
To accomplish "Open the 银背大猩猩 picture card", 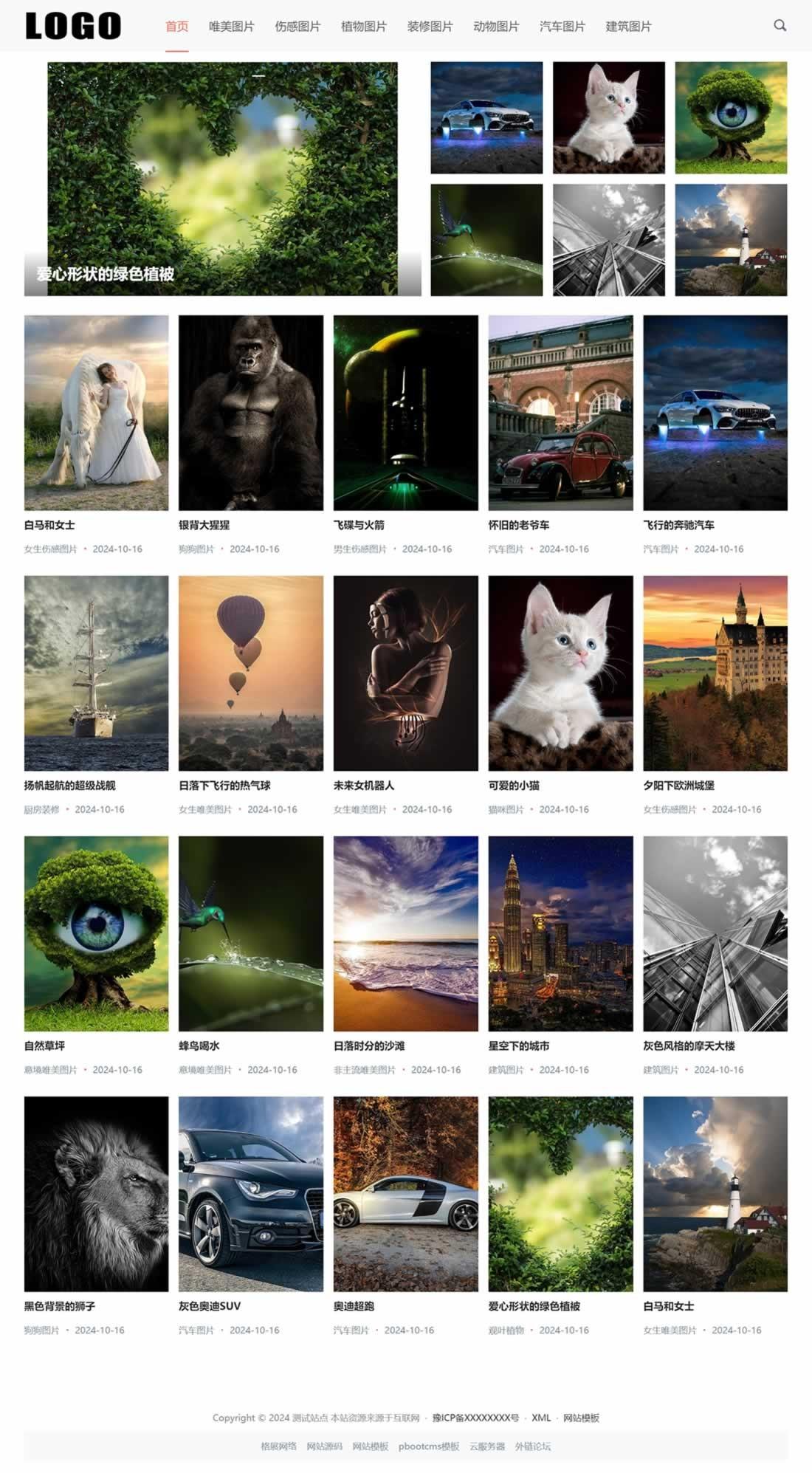I will 251,413.
